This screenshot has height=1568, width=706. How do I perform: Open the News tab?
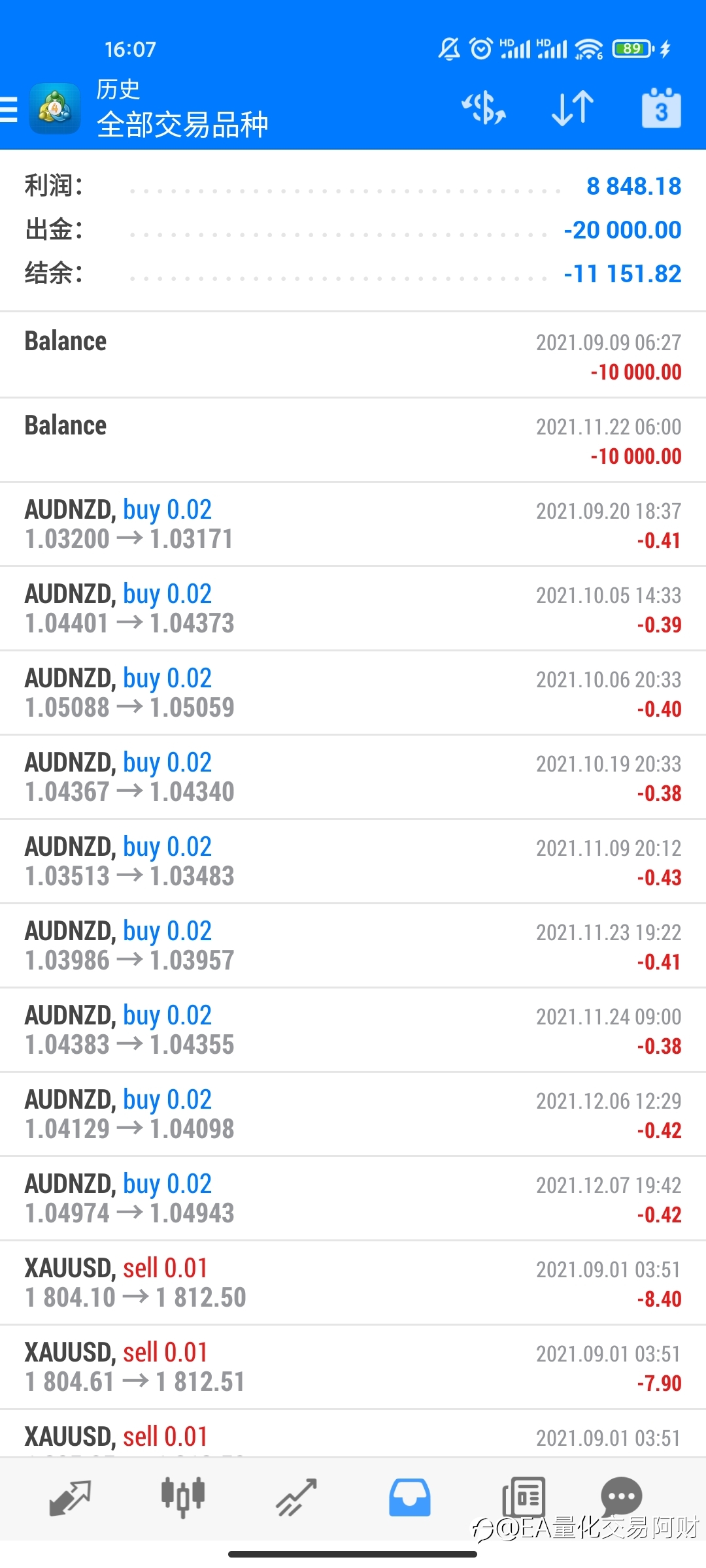click(523, 1497)
